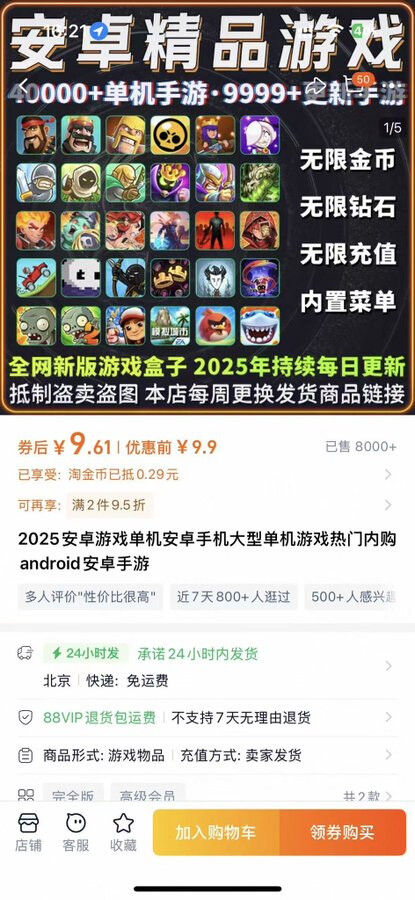Open the 商品形式 游戏物品 details row

pos(205,755)
